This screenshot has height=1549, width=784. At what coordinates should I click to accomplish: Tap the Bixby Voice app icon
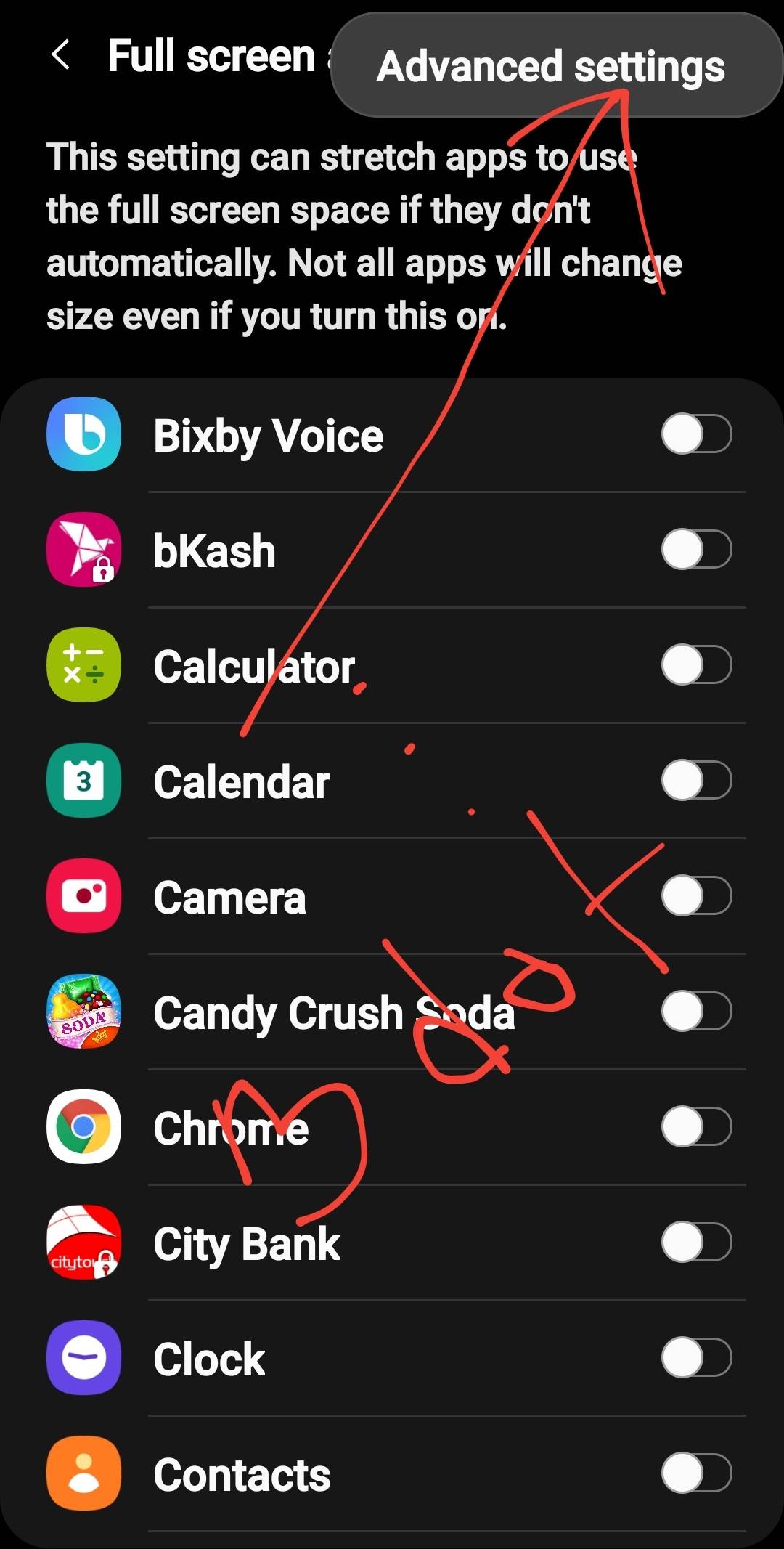(82, 434)
